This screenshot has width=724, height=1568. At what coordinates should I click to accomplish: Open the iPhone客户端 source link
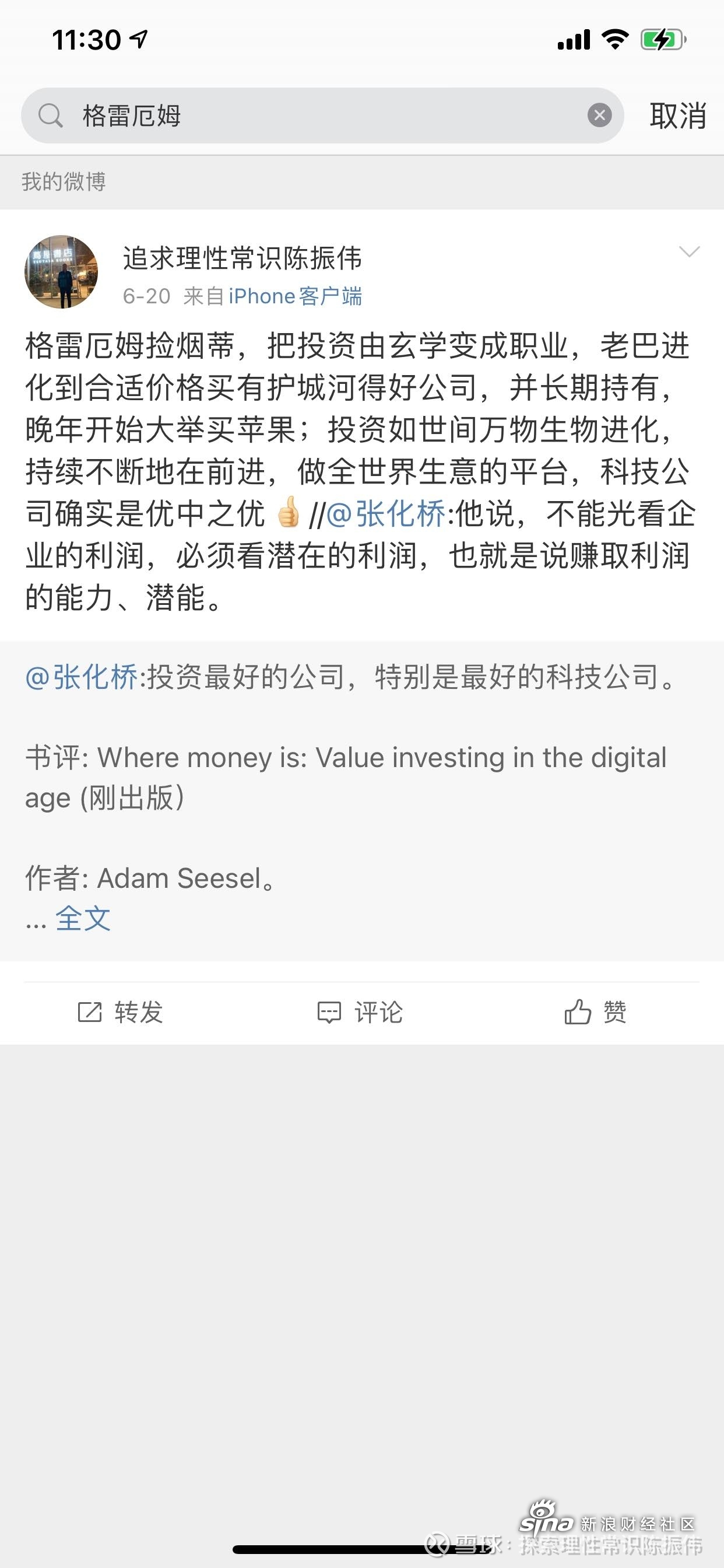tap(295, 296)
